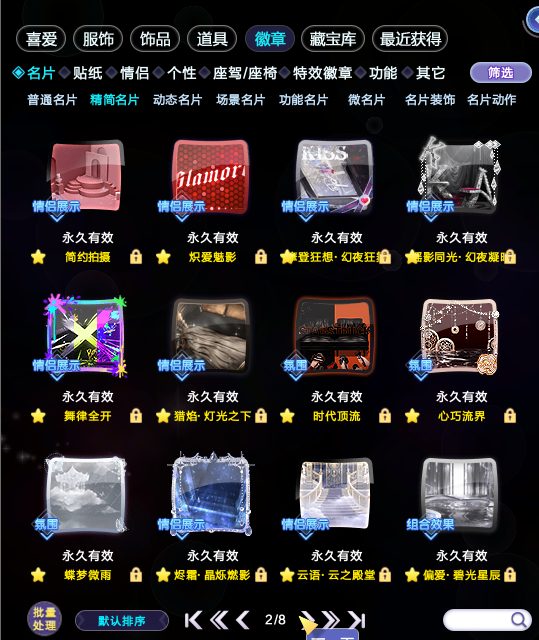Switch to the 喜爱 tab

[41, 39]
